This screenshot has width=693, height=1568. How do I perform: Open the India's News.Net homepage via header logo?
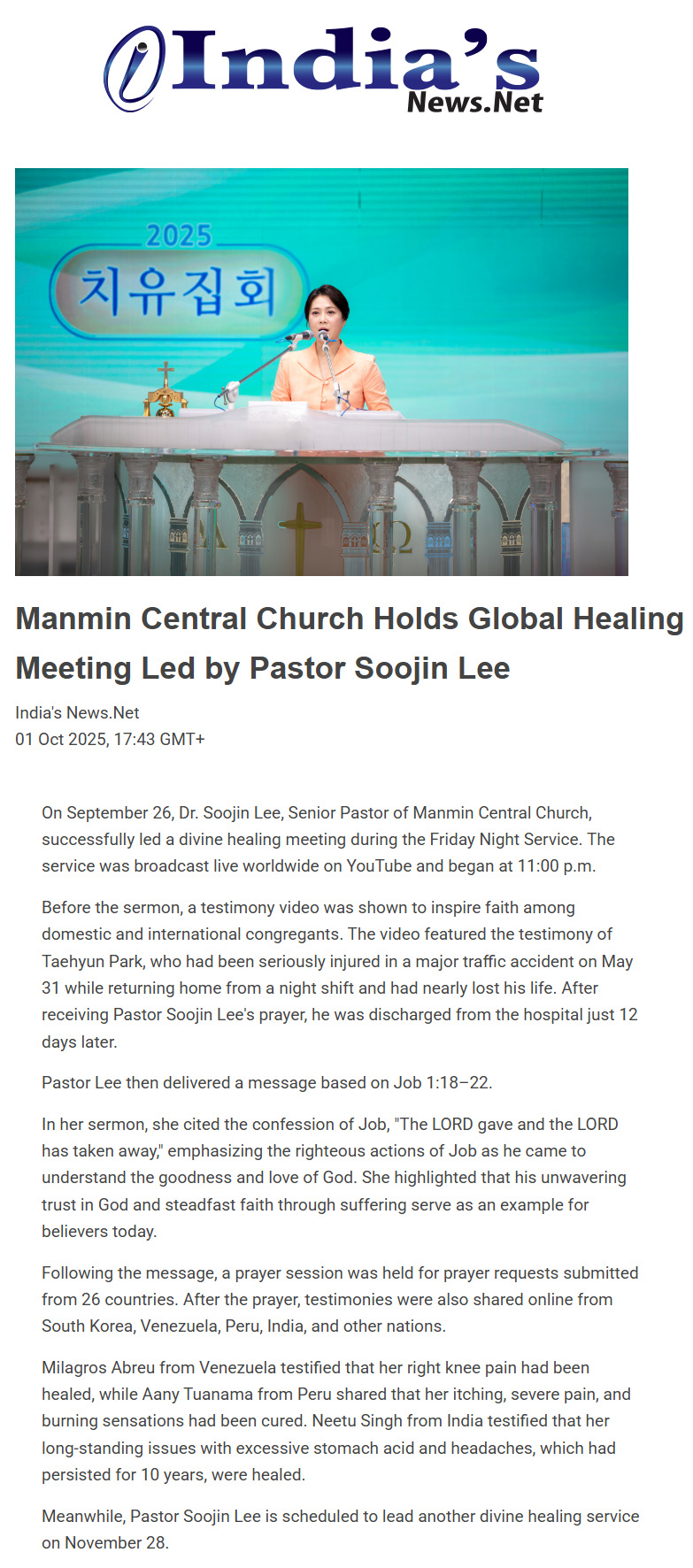tap(324, 68)
